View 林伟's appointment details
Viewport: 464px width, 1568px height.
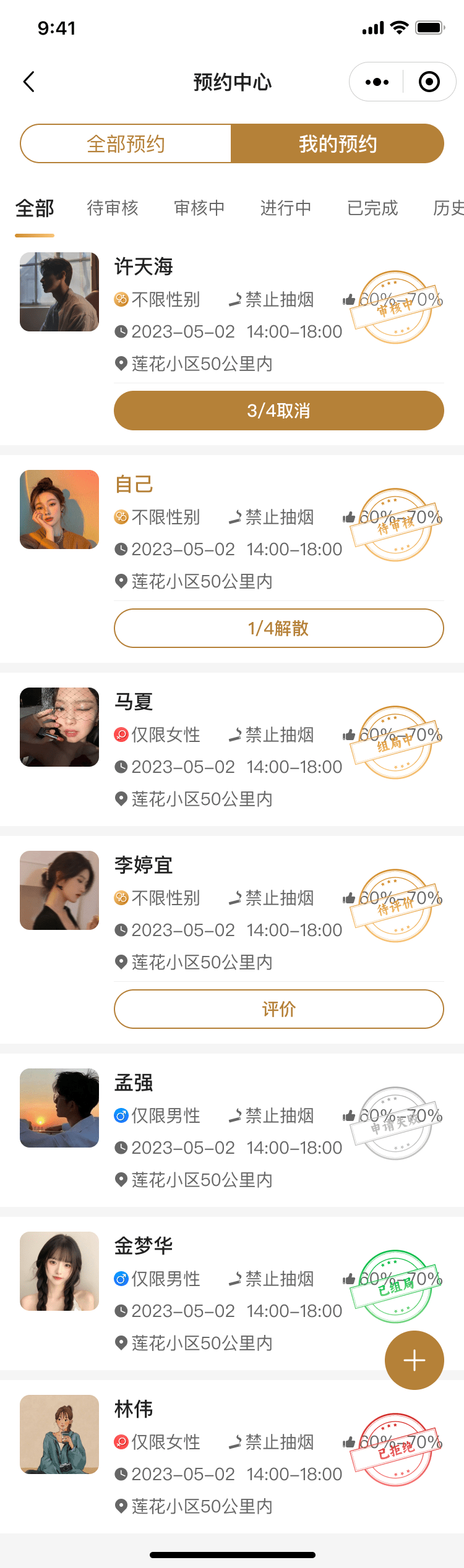pyautogui.click(x=229, y=1458)
